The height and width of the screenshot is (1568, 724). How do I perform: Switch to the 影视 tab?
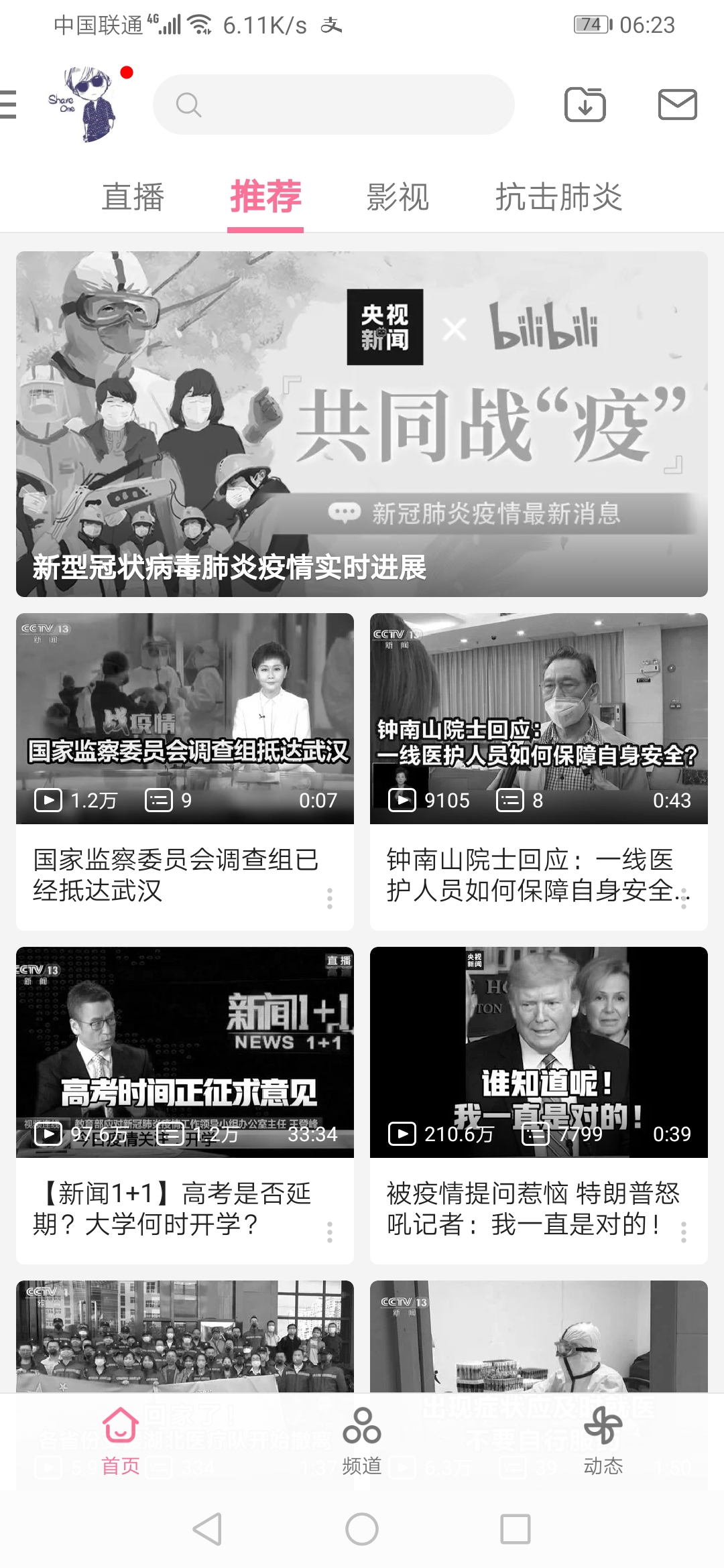click(x=398, y=198)
